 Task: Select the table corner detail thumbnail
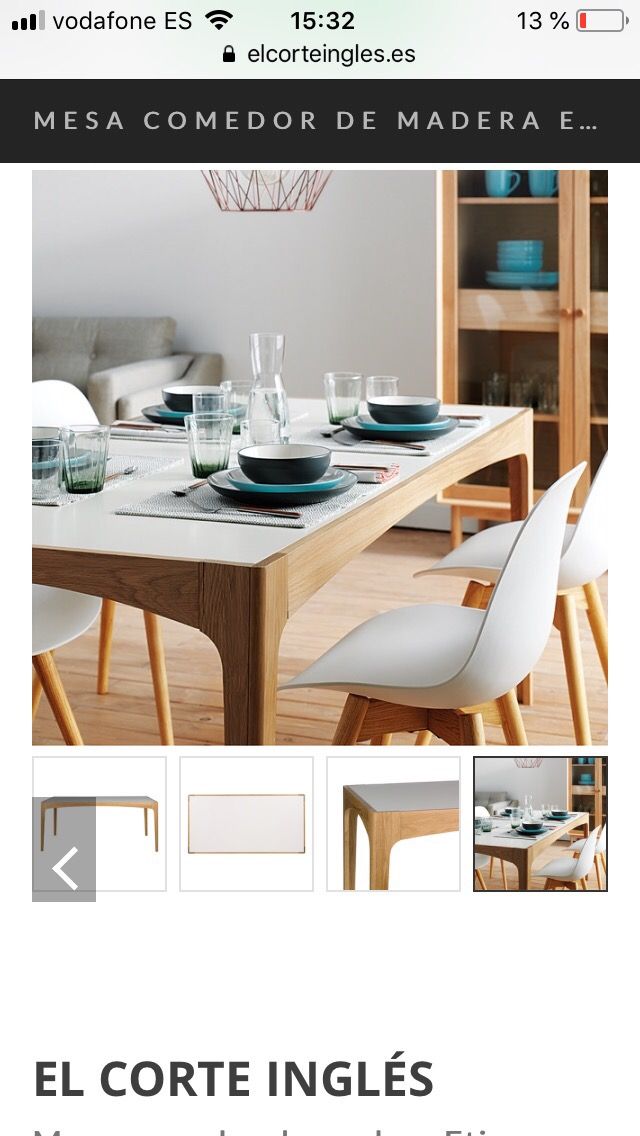[393, 824]
